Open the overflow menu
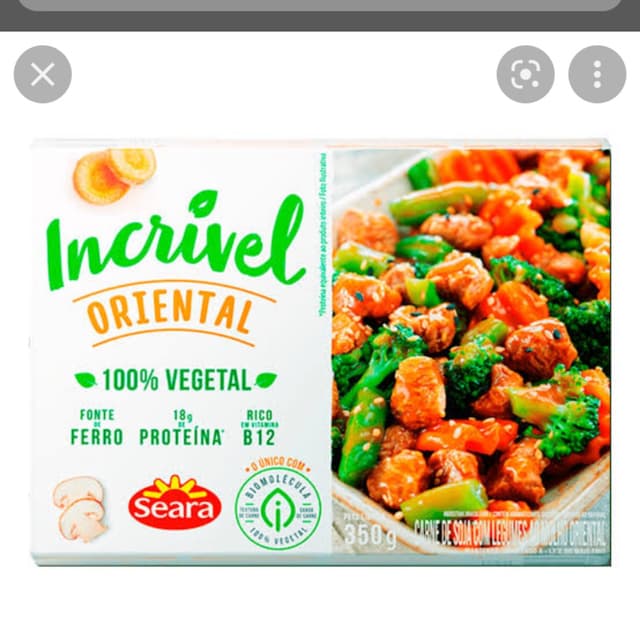The width and height of the screenshot is (640, 640). click(597, 75)
